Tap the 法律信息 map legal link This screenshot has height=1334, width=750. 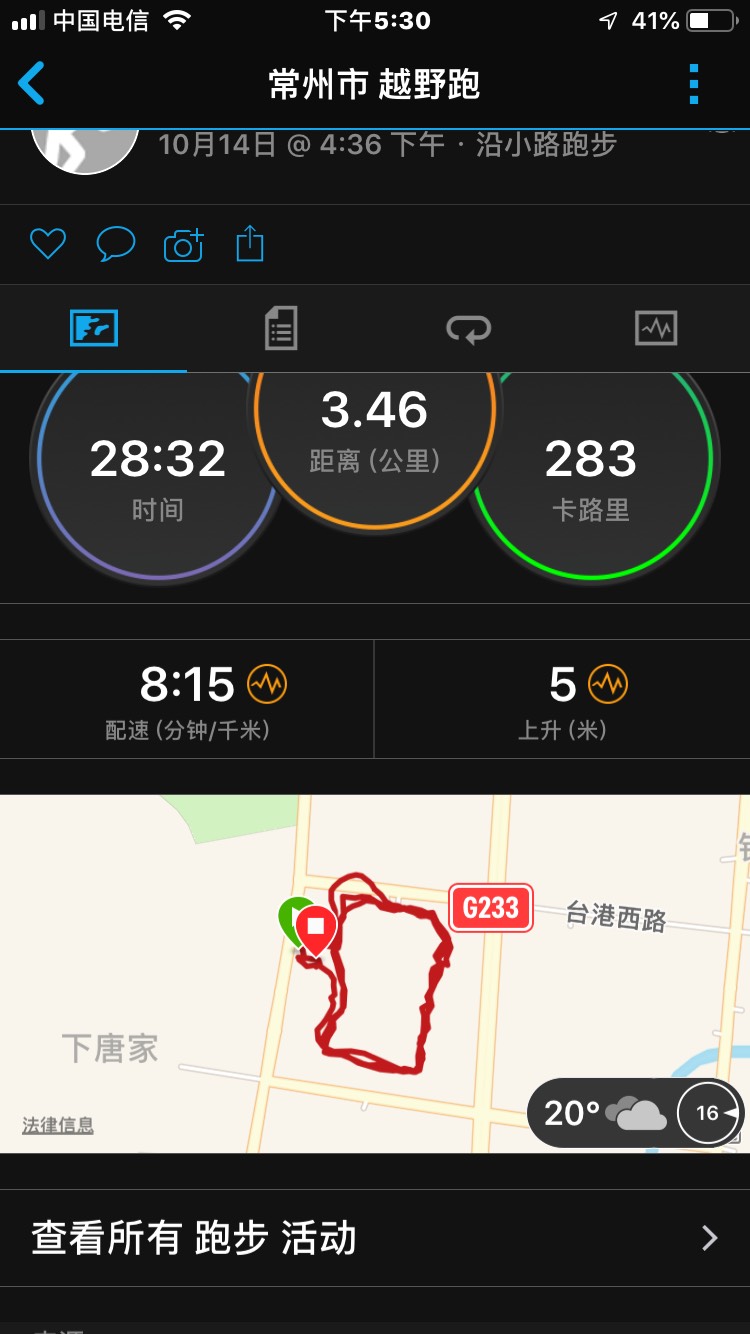click(58, 1125)
